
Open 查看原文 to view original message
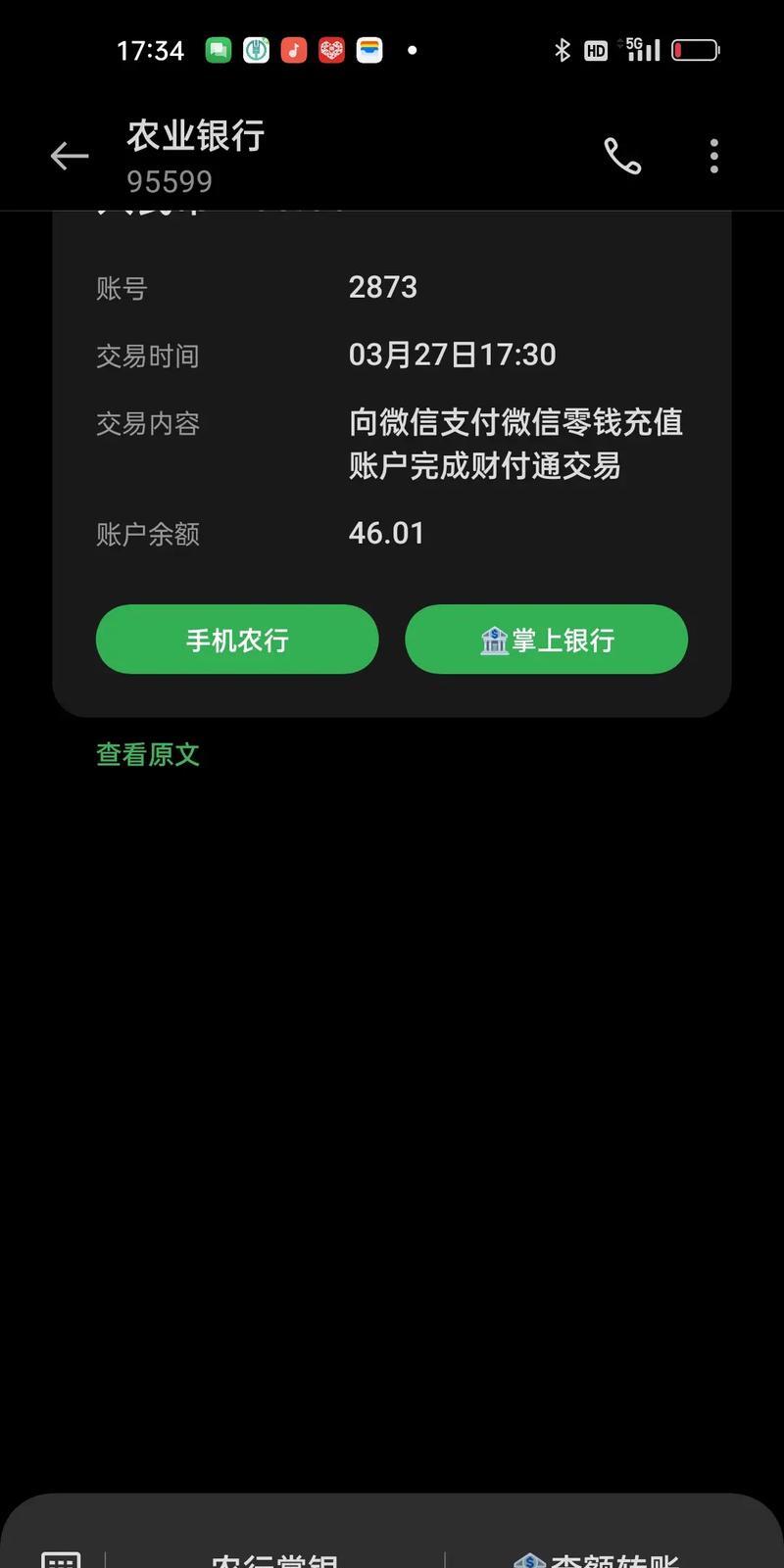pos(147,754)
